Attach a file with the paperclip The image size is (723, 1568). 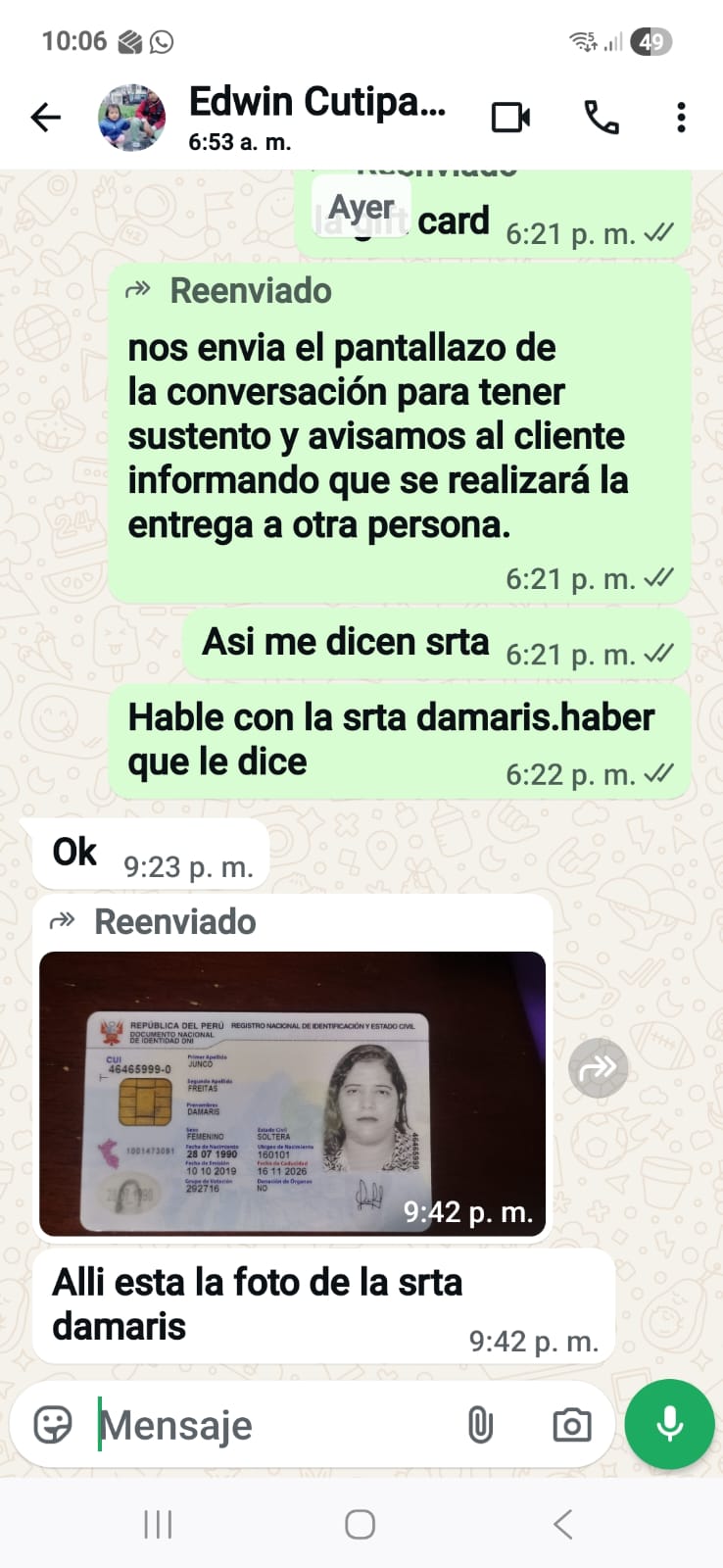(x=480, y=1425)
